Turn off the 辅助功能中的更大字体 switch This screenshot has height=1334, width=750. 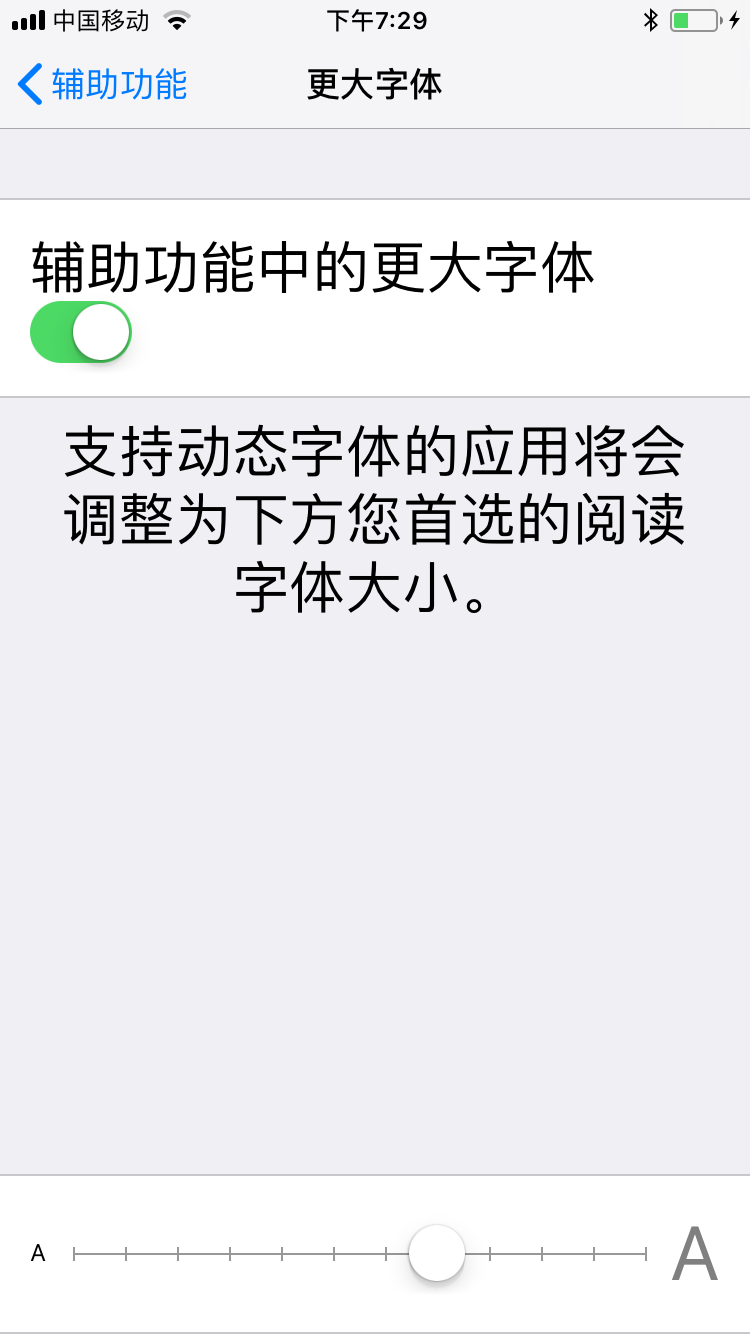[x=81, y=332]
